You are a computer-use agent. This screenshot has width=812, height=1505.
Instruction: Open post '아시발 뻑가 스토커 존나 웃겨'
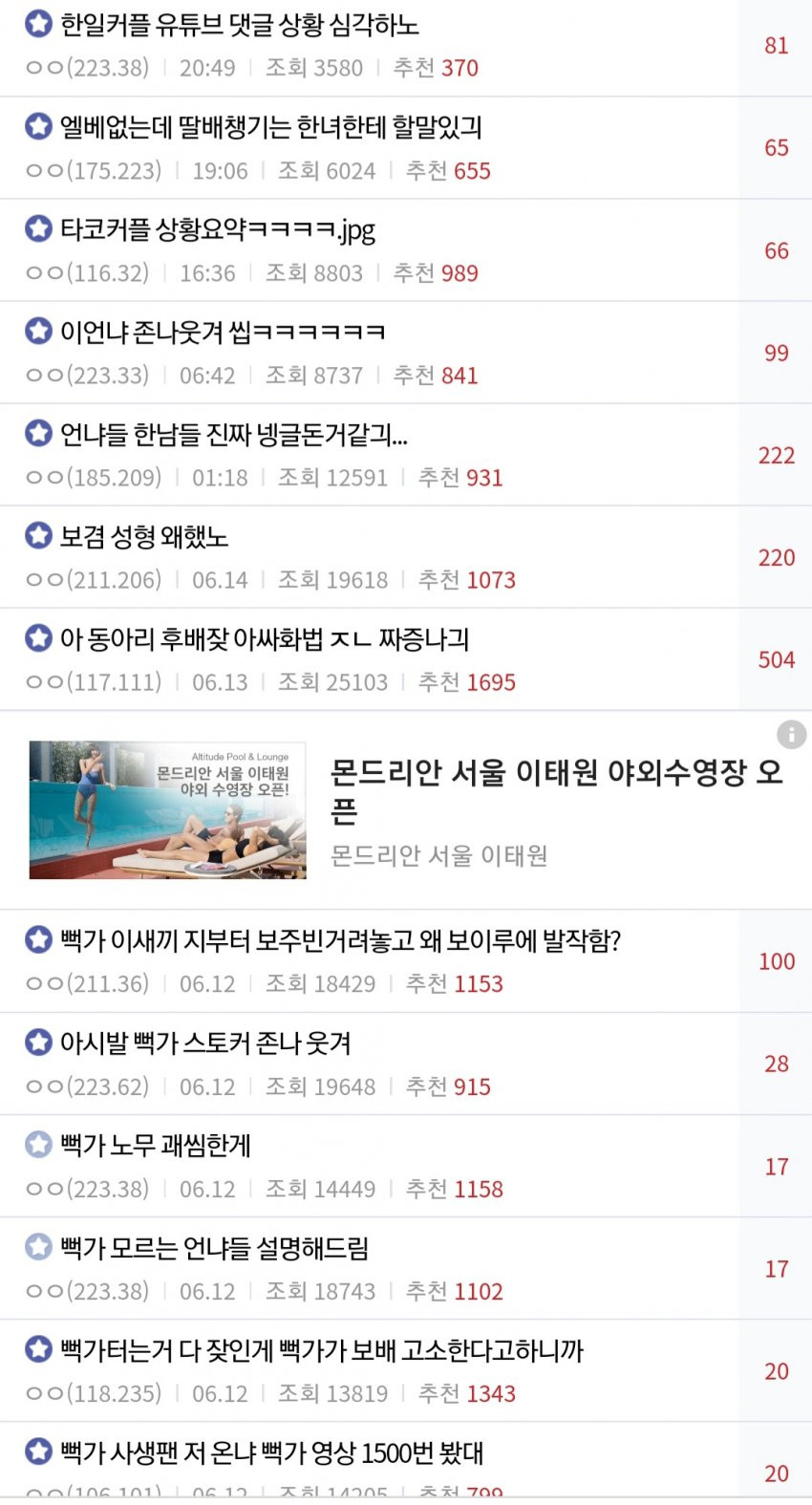204,1043
